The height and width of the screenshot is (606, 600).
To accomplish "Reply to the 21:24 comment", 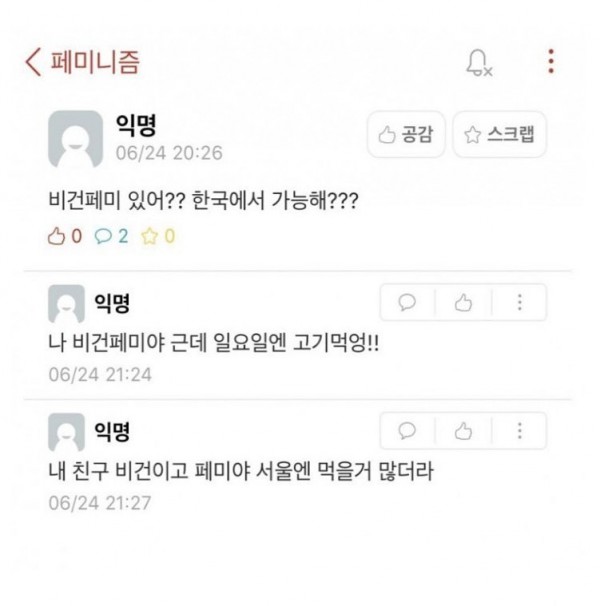I will [x=407, y=302].
